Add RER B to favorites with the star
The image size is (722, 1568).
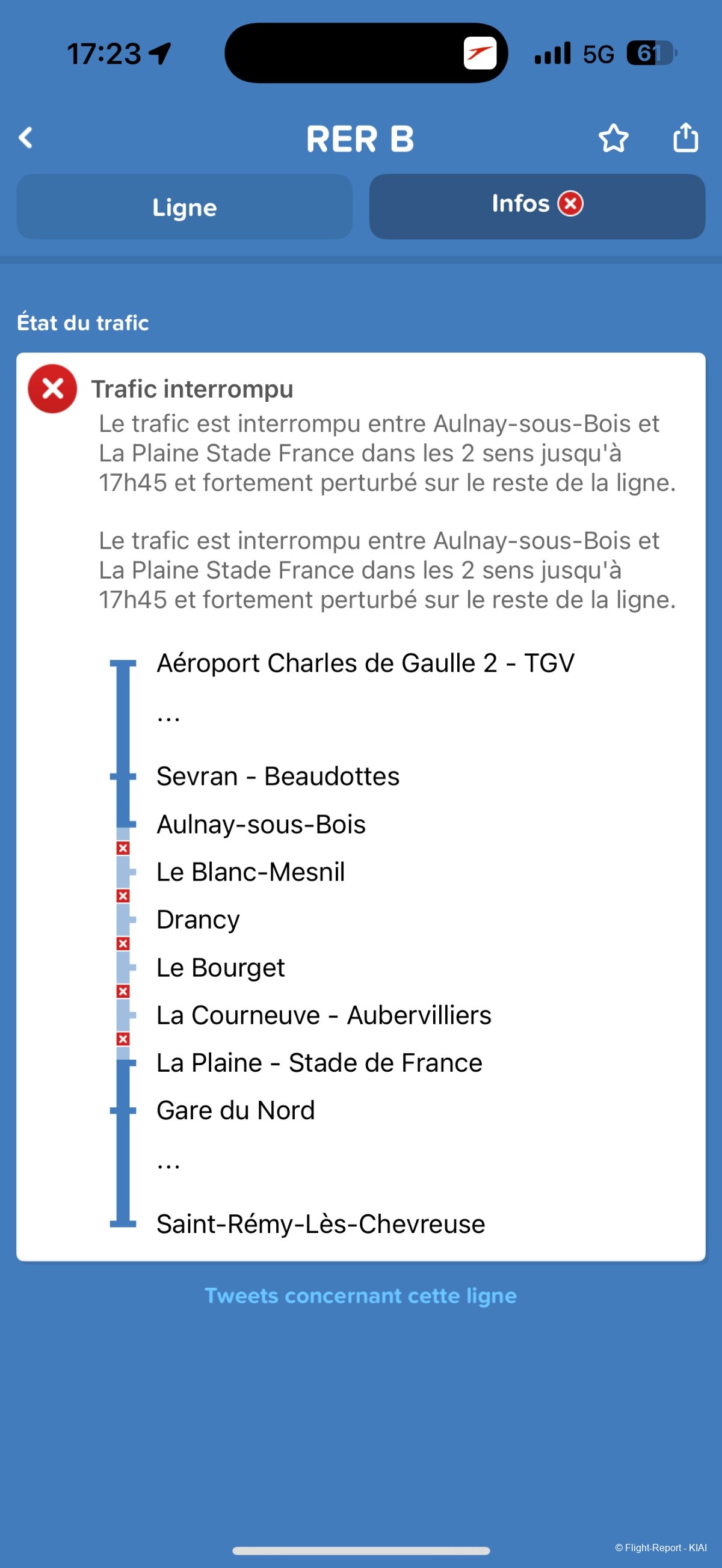[613, 138]
